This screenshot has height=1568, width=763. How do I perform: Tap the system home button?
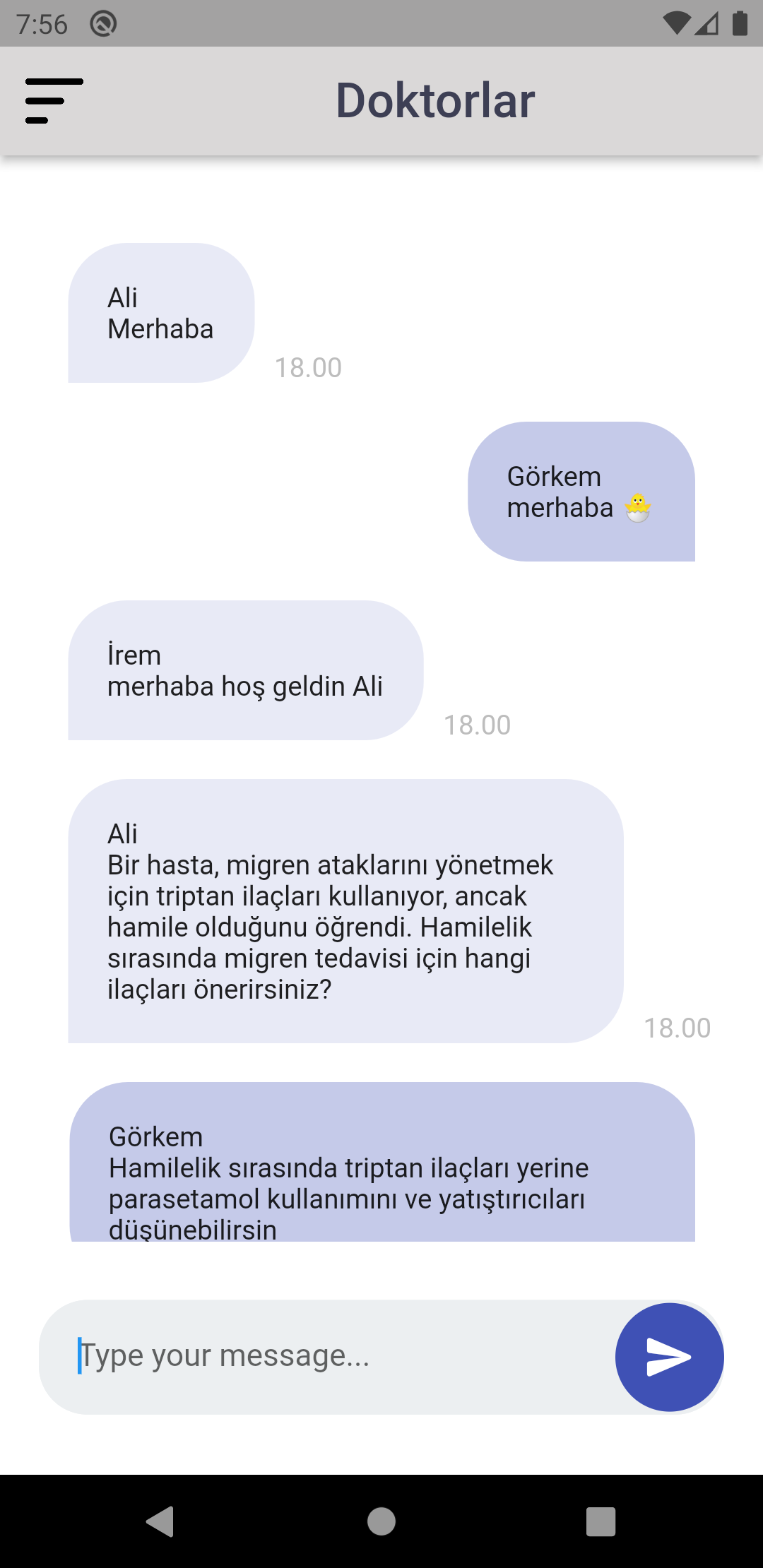tap(381, 1521)
